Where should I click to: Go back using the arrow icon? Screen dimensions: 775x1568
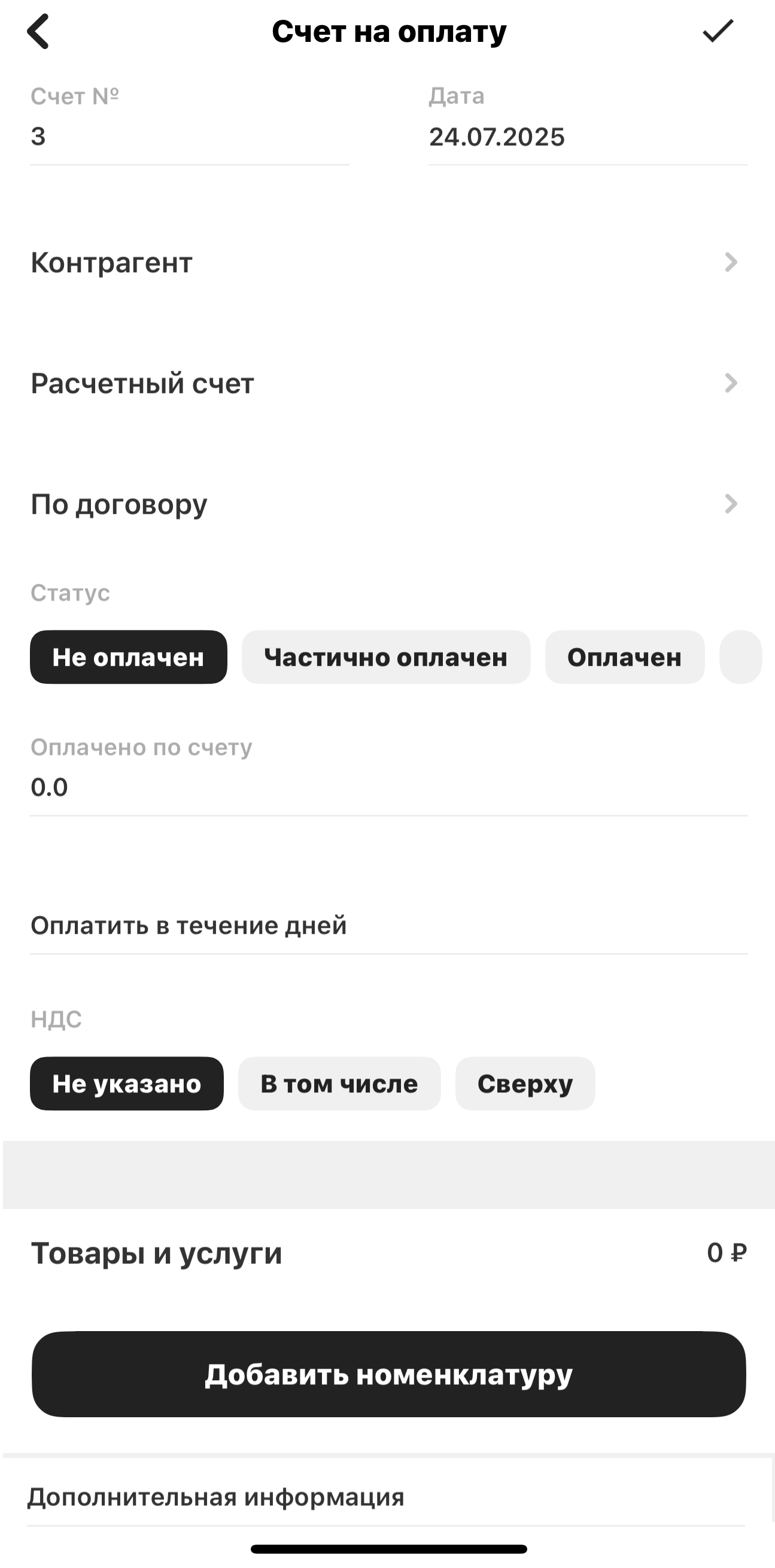click(x=38, y=32)
